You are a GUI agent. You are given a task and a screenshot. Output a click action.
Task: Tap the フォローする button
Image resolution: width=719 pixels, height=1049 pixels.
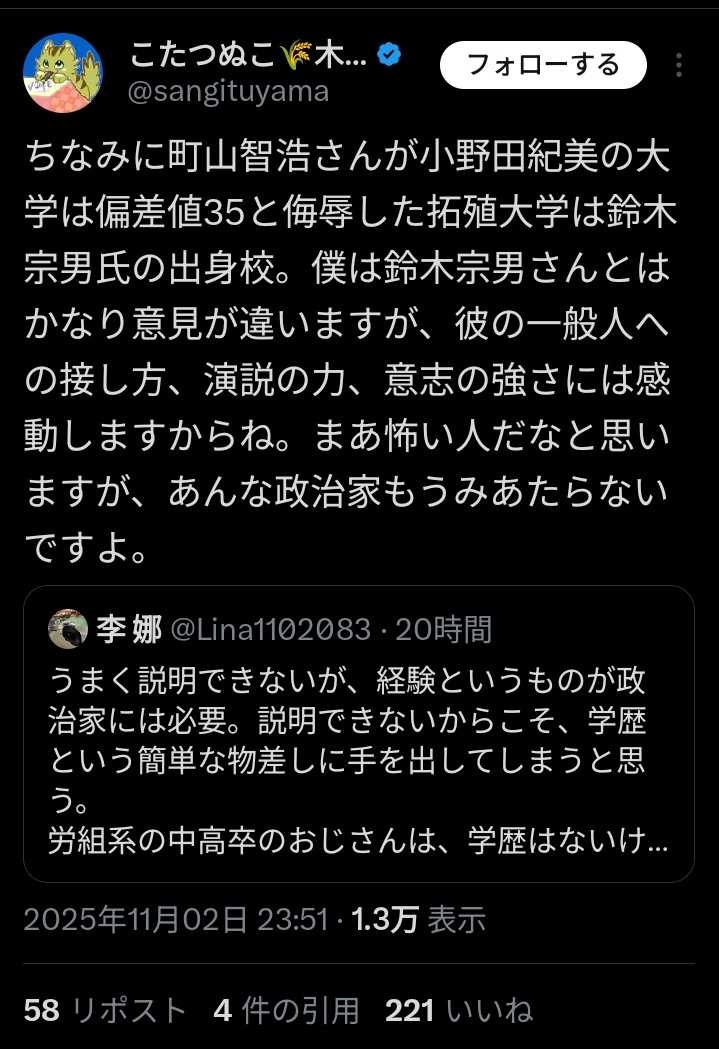point(543,66)
